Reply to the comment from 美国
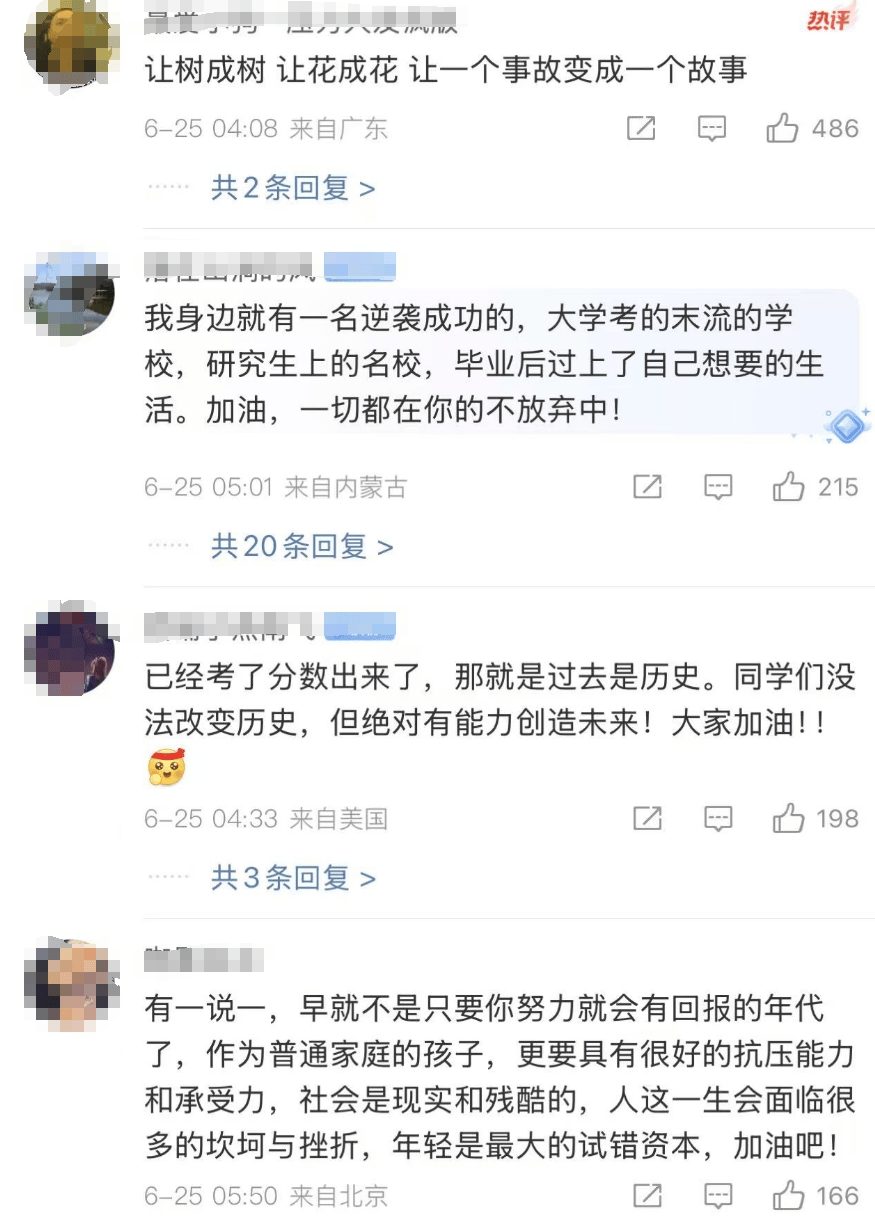Screen dimensions: 875x1225 [x=718, y=819]
